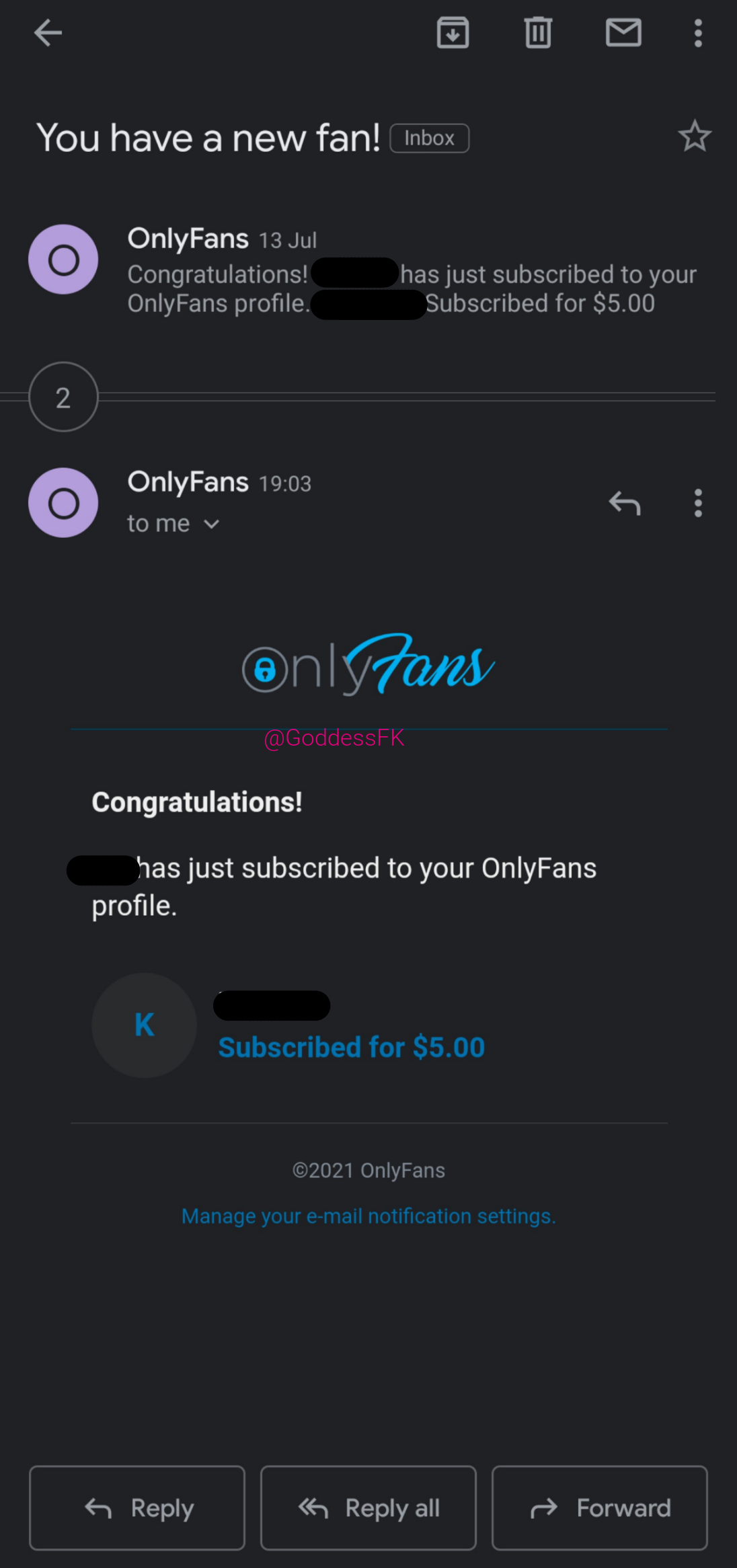Select the OnlyFans sender name
Image resolution: width=737 pixels, height=1568 pixels.
click(x=188, y=481)
